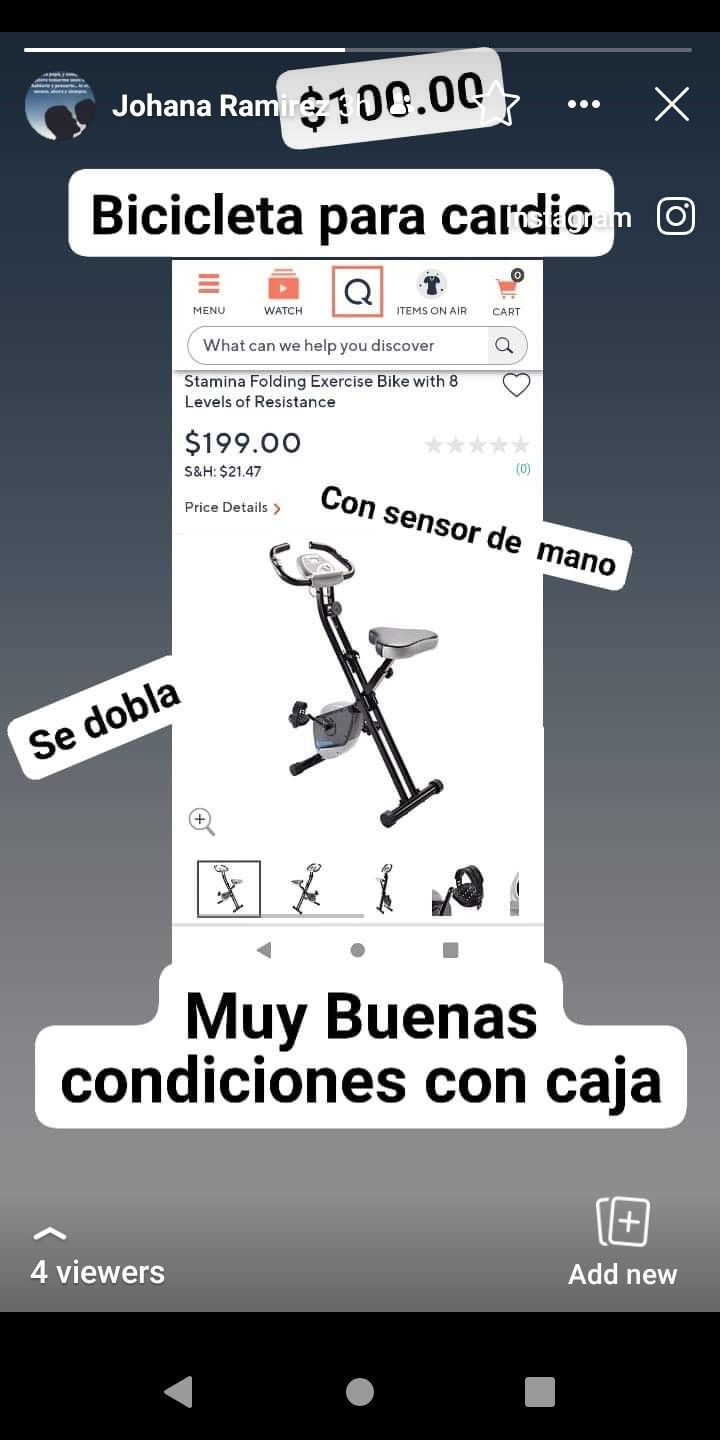
Task: Go back with the system back button
Action: click(178, 1391)
